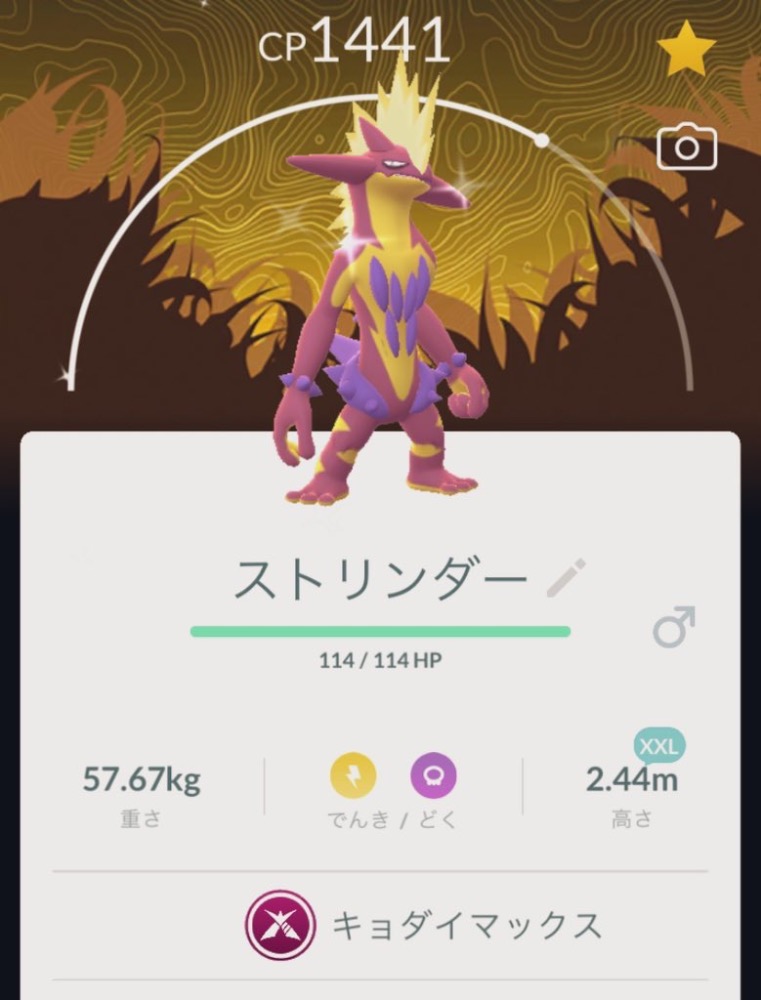This screenshot has width=761, height=1000.
Task: Toggle the favorite star for this Pokémon
Action: point(686,50)
